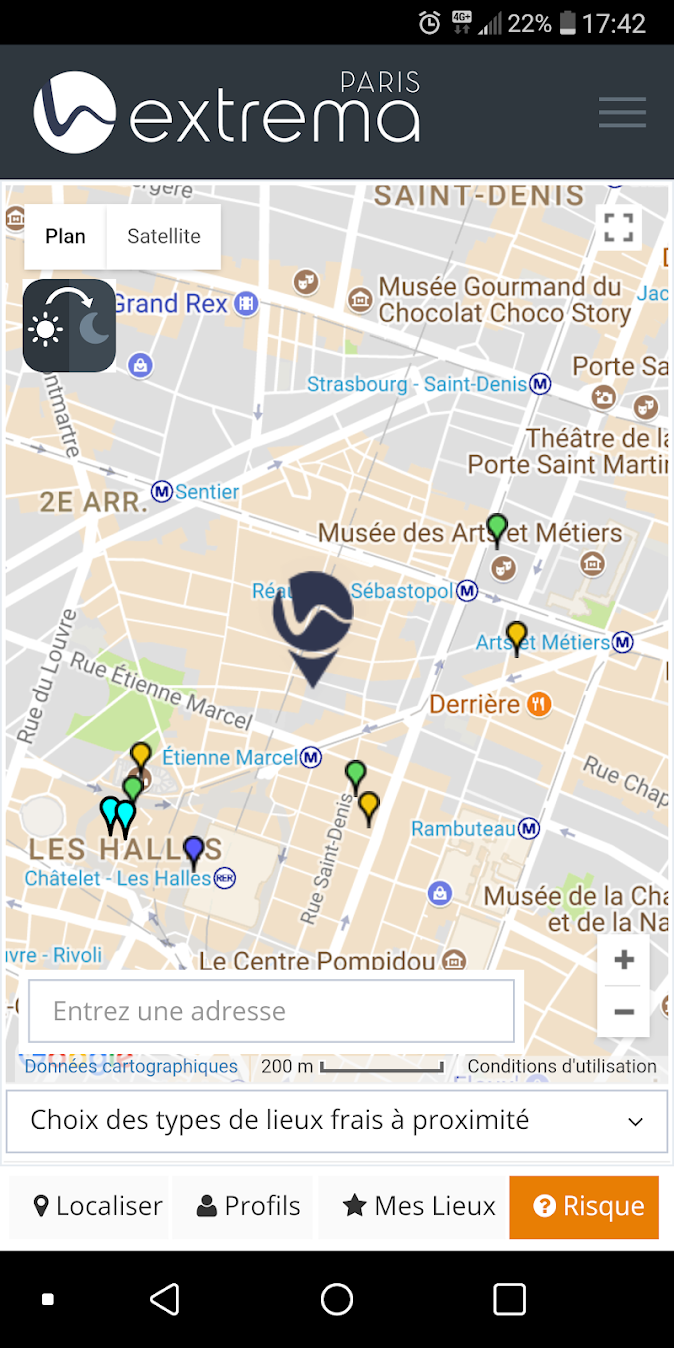Go back using system back button
The image size is (674, 1348).
pos(164,1299)
